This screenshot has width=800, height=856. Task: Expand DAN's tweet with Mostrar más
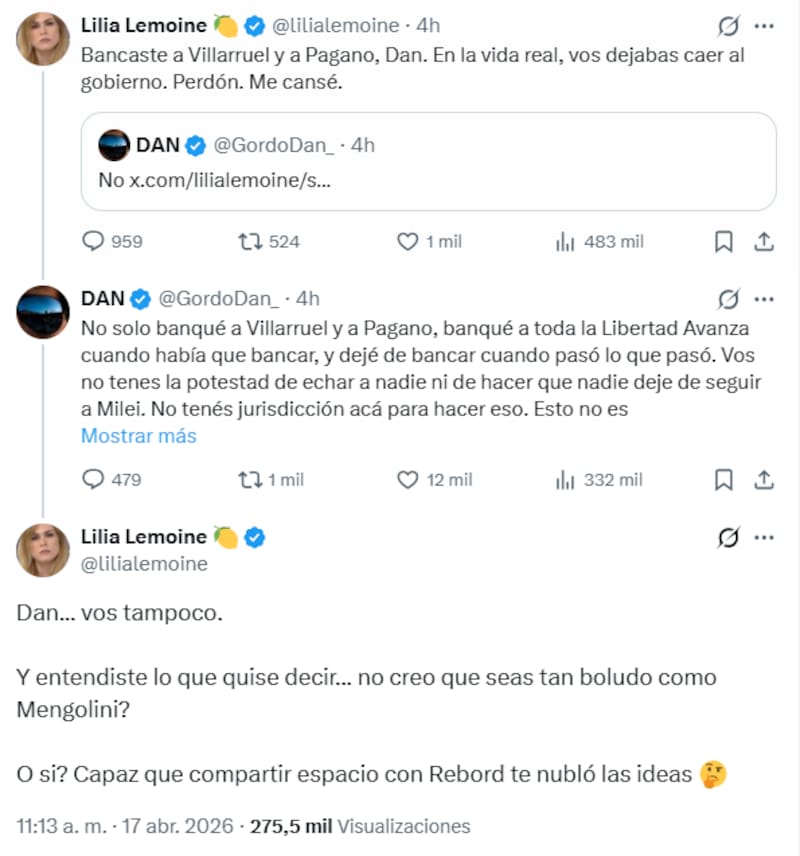pos(138,436)
